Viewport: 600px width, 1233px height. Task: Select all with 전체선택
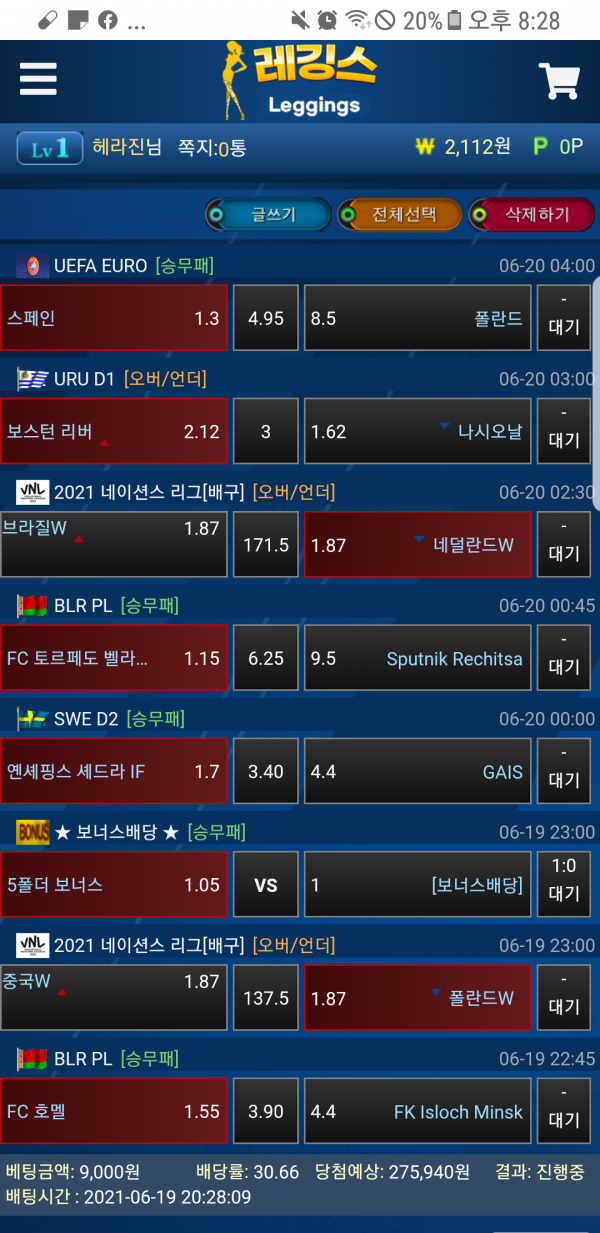pyautogui.click(x=400, y=214)
